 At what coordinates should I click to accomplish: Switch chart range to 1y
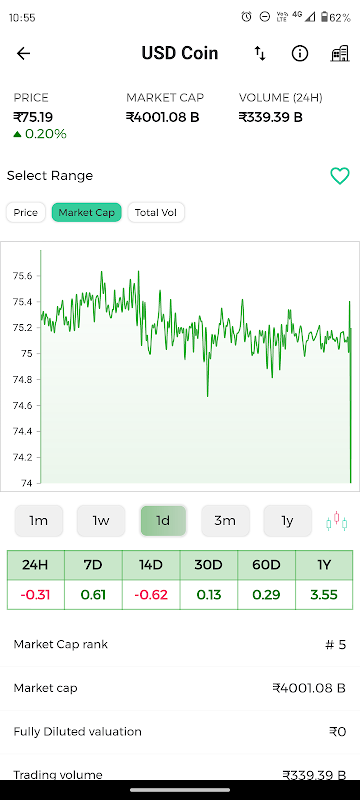coord(288,521)
